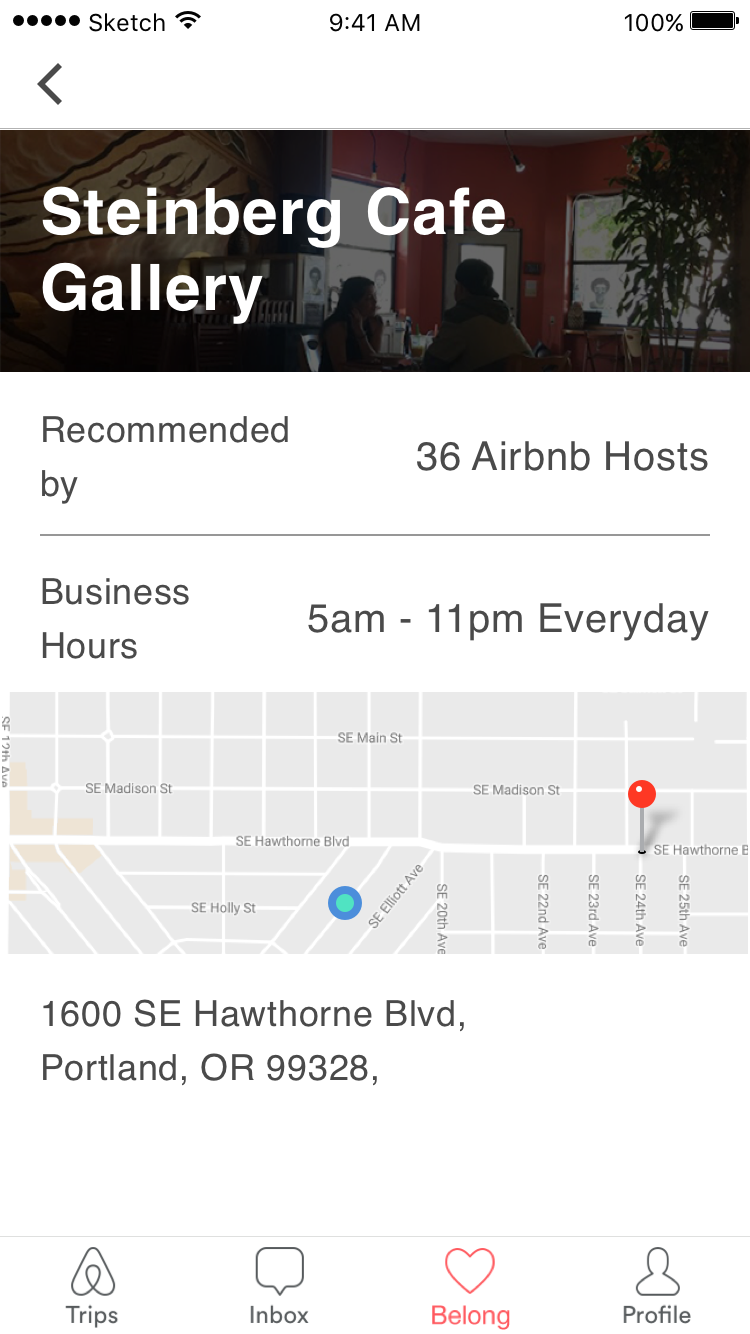Screen dimensions: 750x1334
Task: Open the Inbox tab
Action: 279,1286
